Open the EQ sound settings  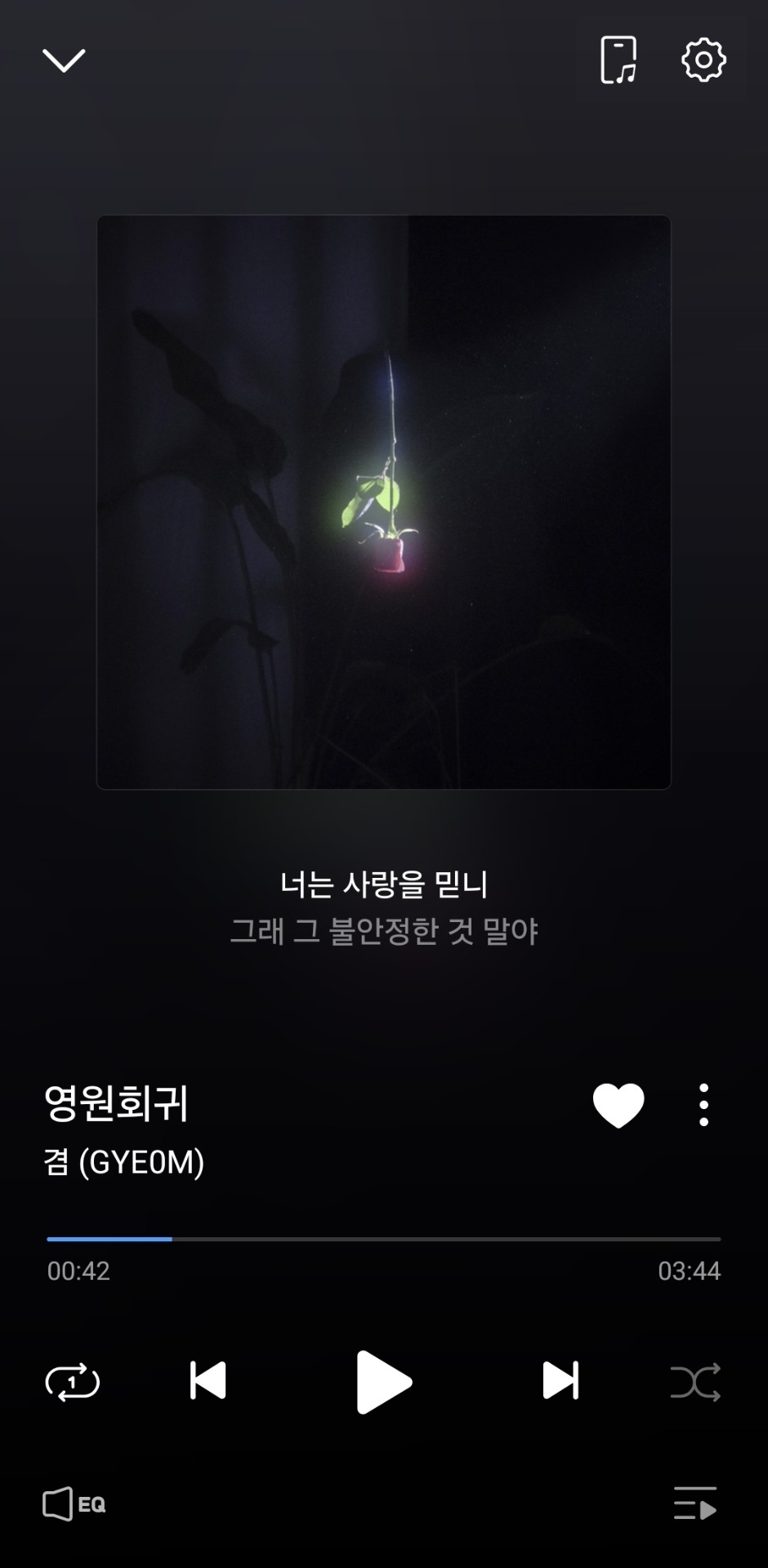tap(74, 1503)
